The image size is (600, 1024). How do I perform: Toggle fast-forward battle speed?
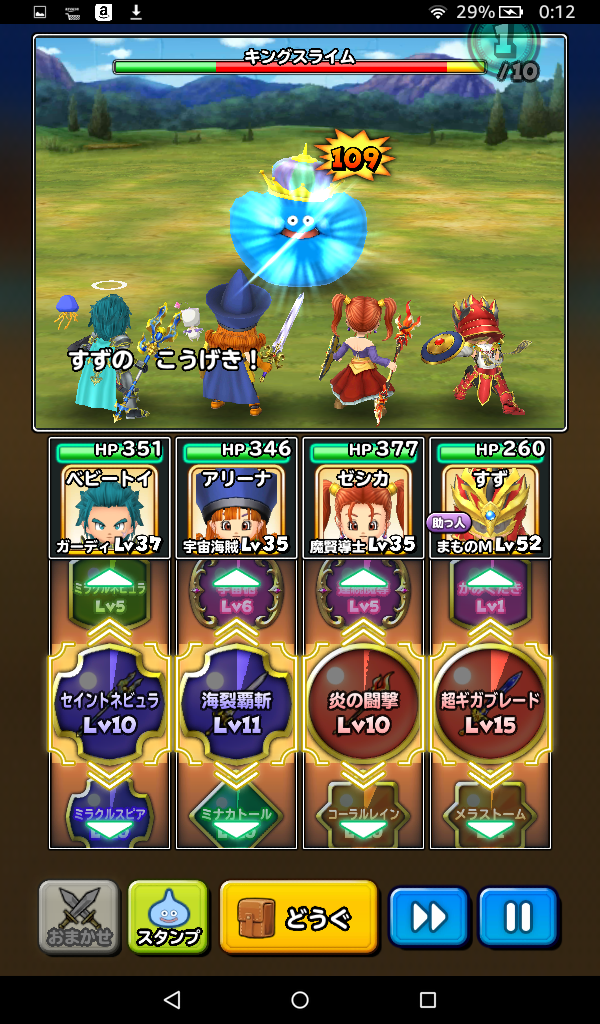tap(428, 916)
